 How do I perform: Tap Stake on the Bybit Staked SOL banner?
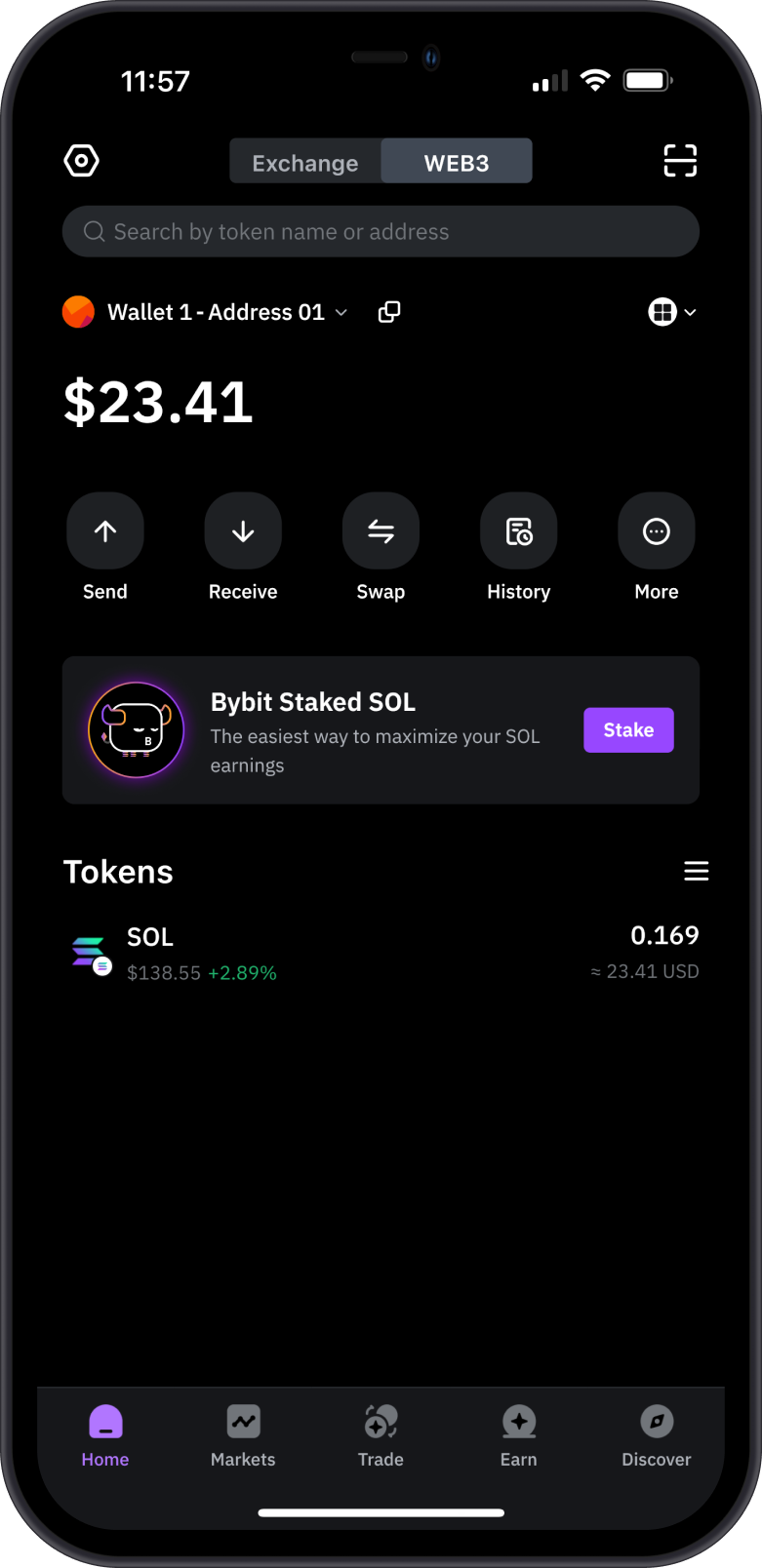pos(628,730)
